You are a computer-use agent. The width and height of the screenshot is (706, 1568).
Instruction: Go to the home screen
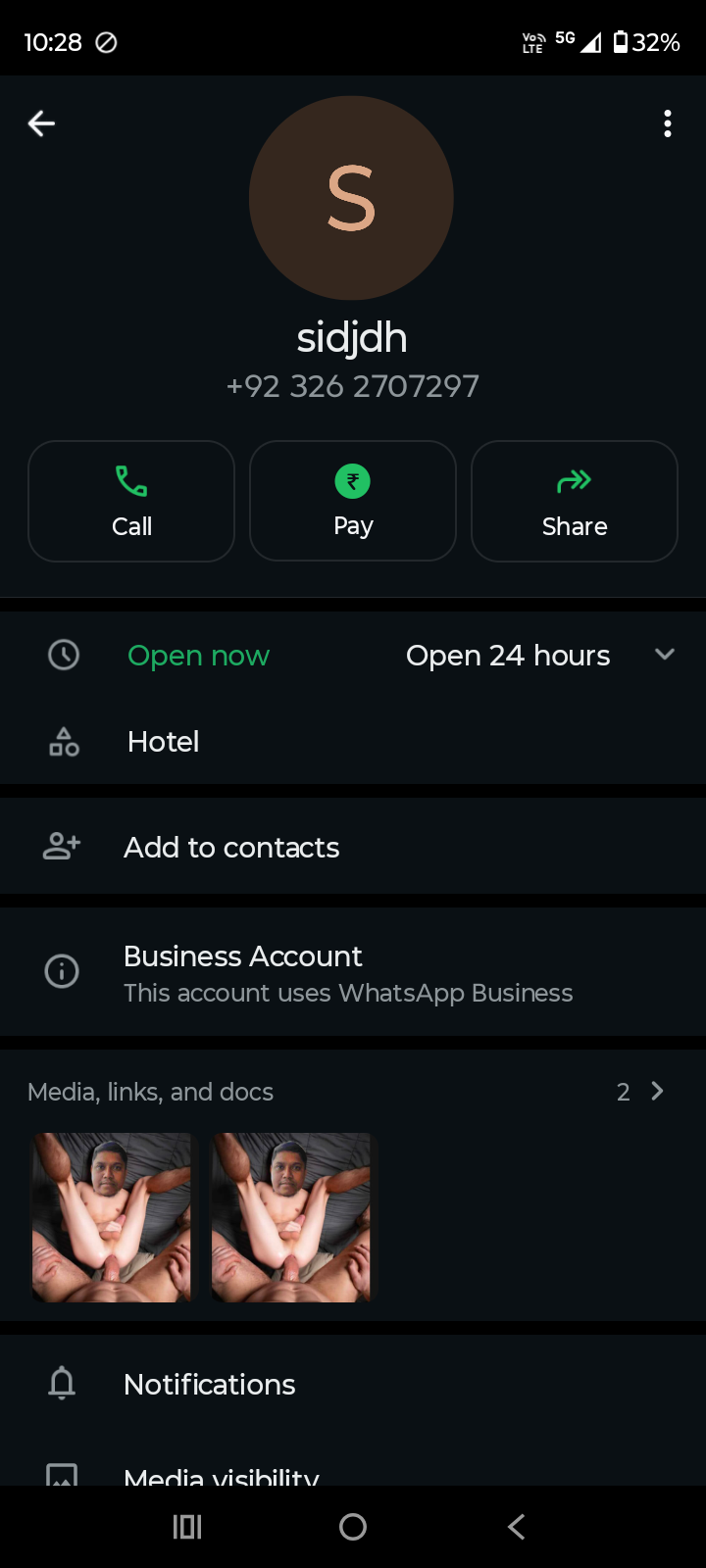point(353,1527)
